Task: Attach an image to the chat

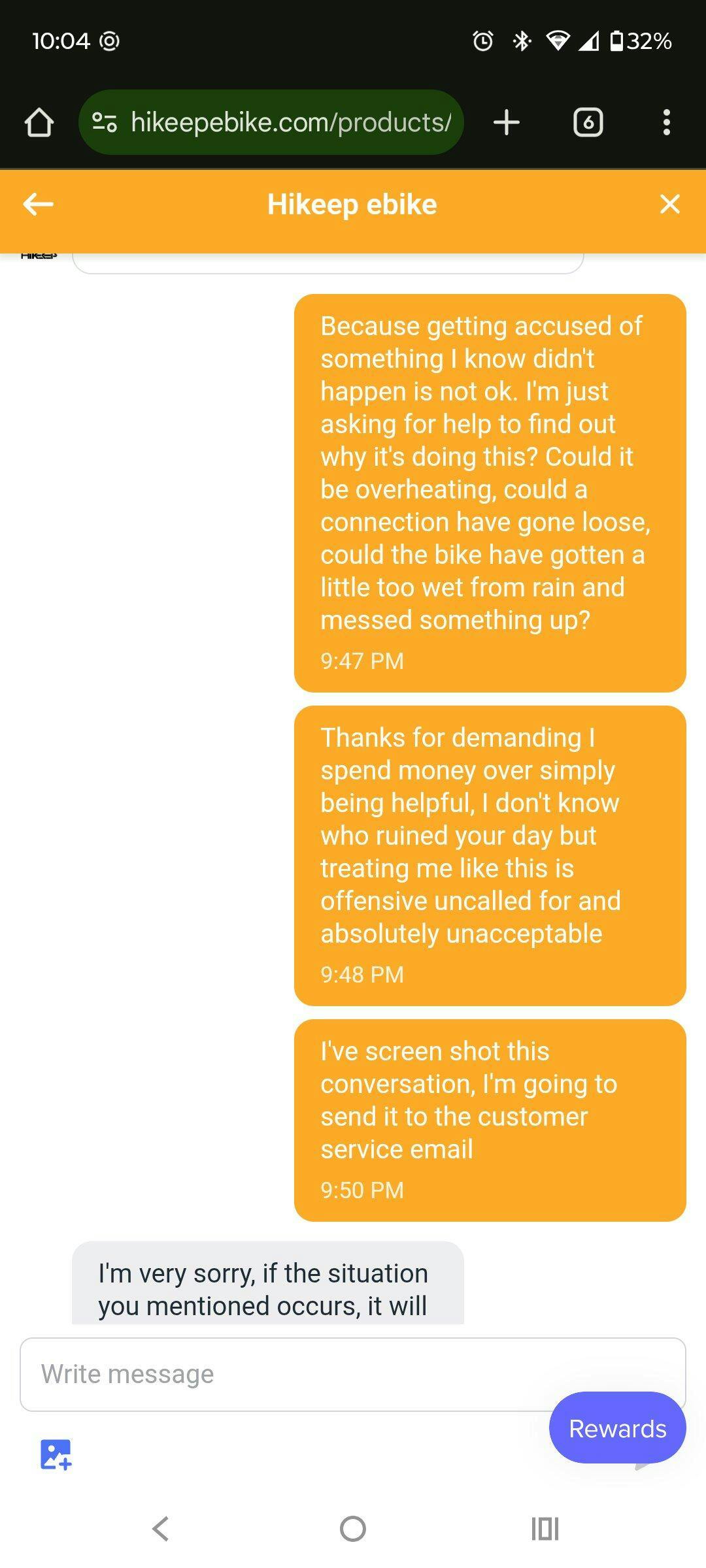Action: tap(56, 1454)
